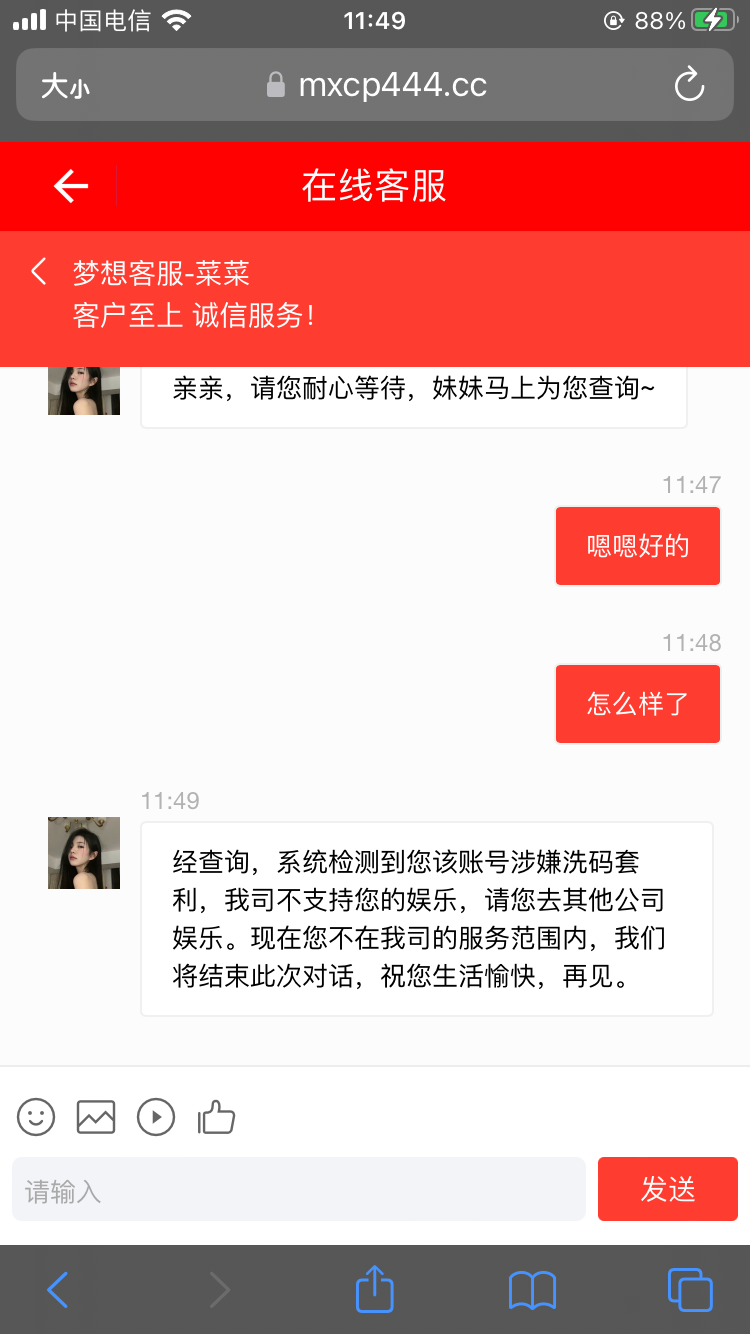Open Safari bookmarks

point(532,1290)
